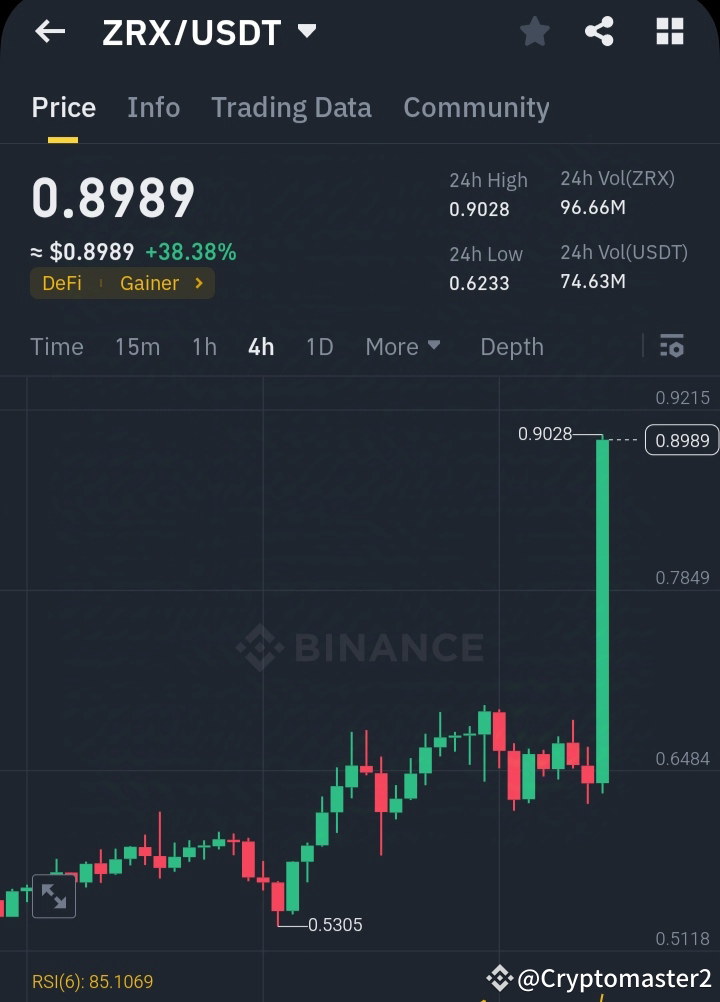Expand the More timeframe dropdown
Viewport: 720px width, 1002px height.
tap(402, 346)
